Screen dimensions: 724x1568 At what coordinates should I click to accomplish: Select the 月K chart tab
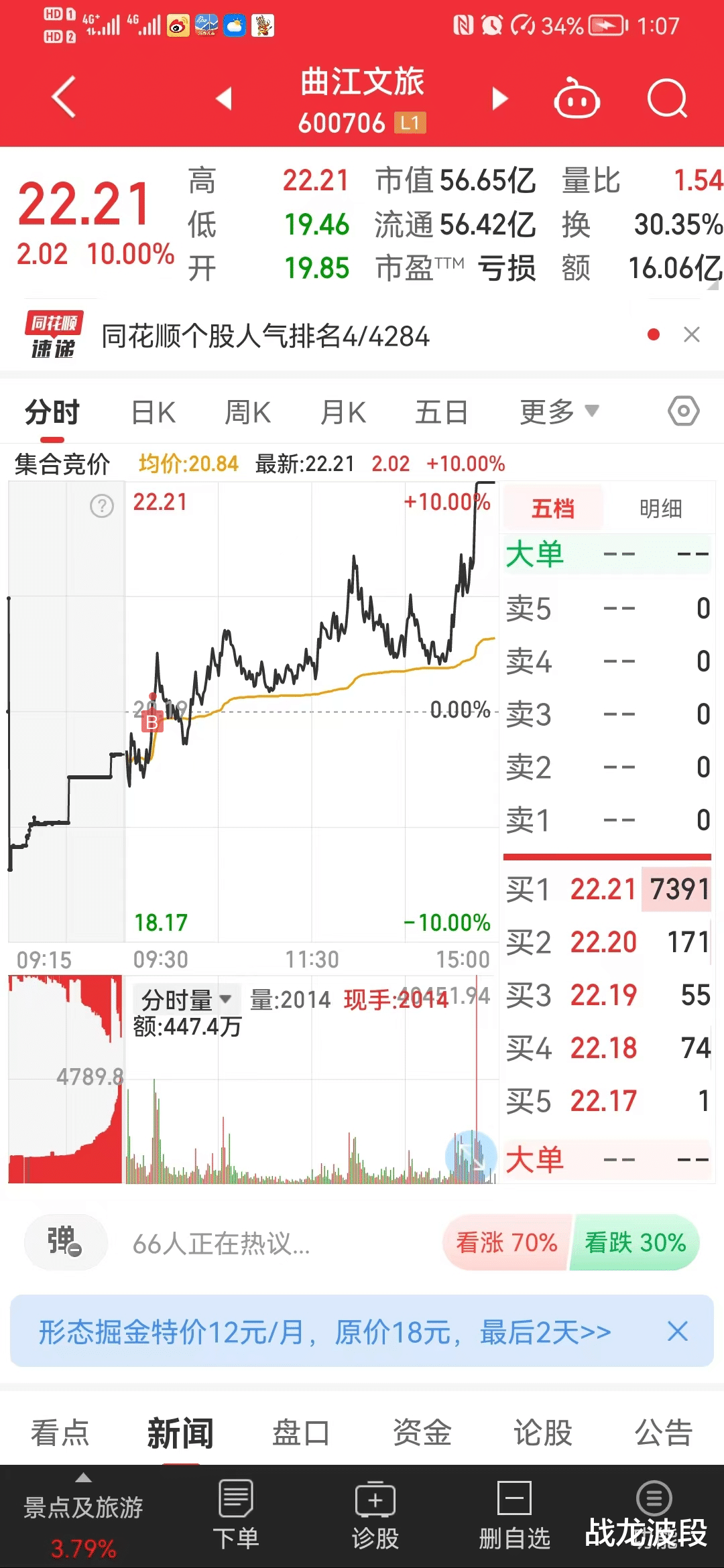click(x=343, y=412)
